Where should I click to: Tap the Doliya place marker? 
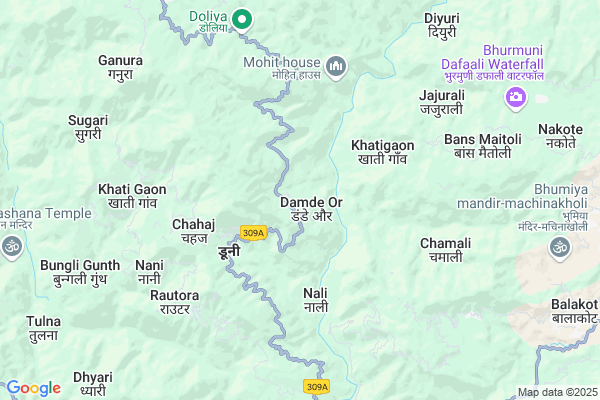coord(241,17)
